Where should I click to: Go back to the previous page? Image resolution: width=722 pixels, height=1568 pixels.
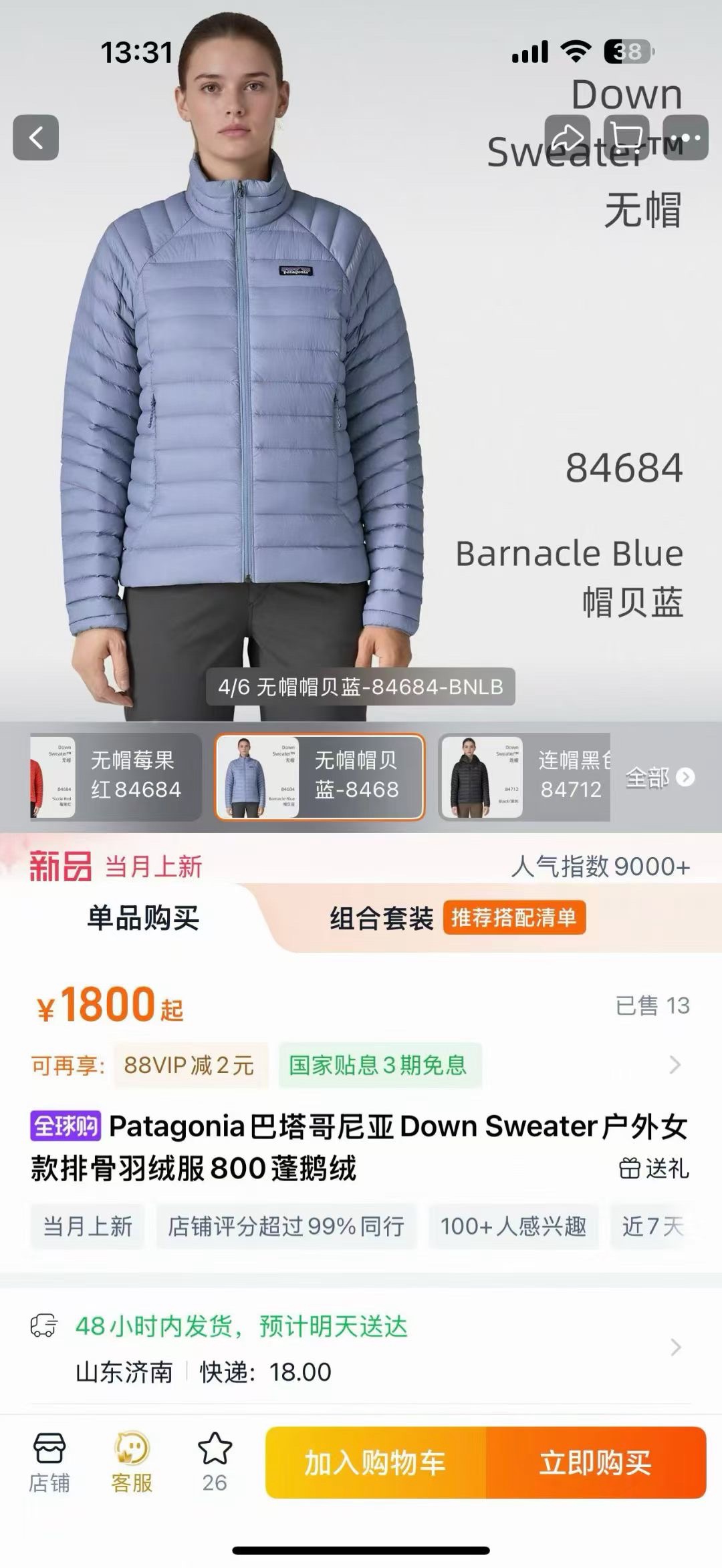(x=36, y=138)
